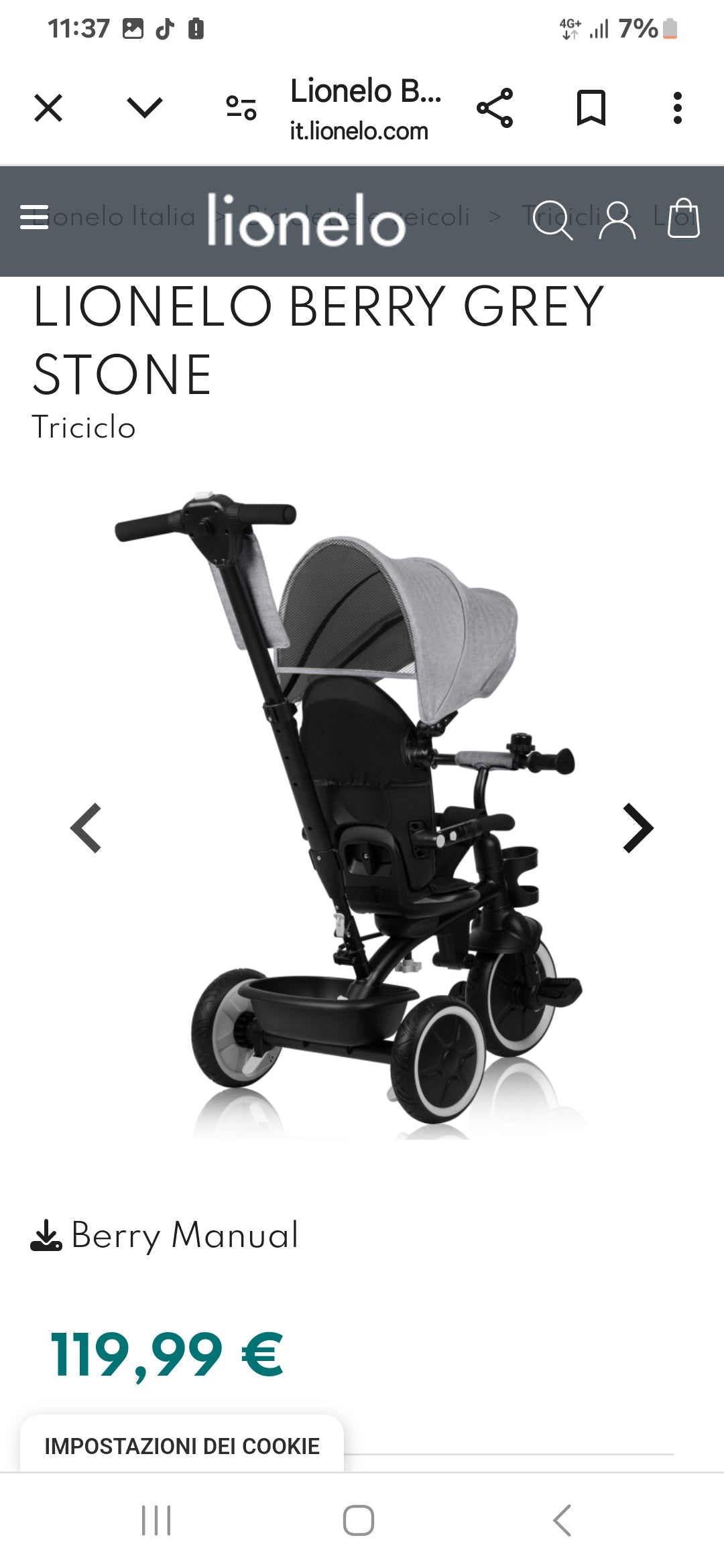Go to the Lionelo homepage logo
This screenshot has height=1568, width=724.
pos(306,219)
